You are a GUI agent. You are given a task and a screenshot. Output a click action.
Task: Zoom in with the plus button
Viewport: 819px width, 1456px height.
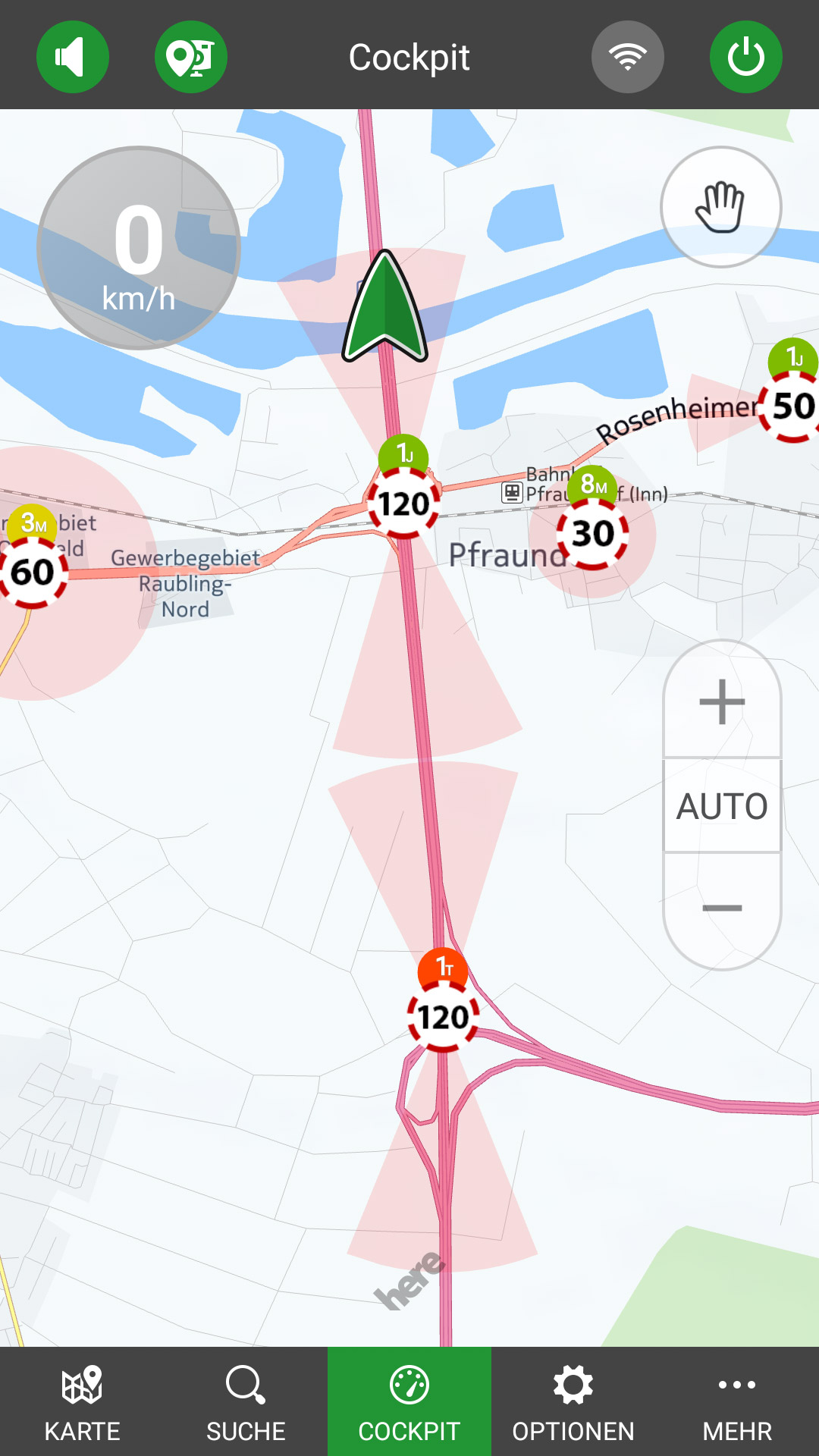[722, 701]
